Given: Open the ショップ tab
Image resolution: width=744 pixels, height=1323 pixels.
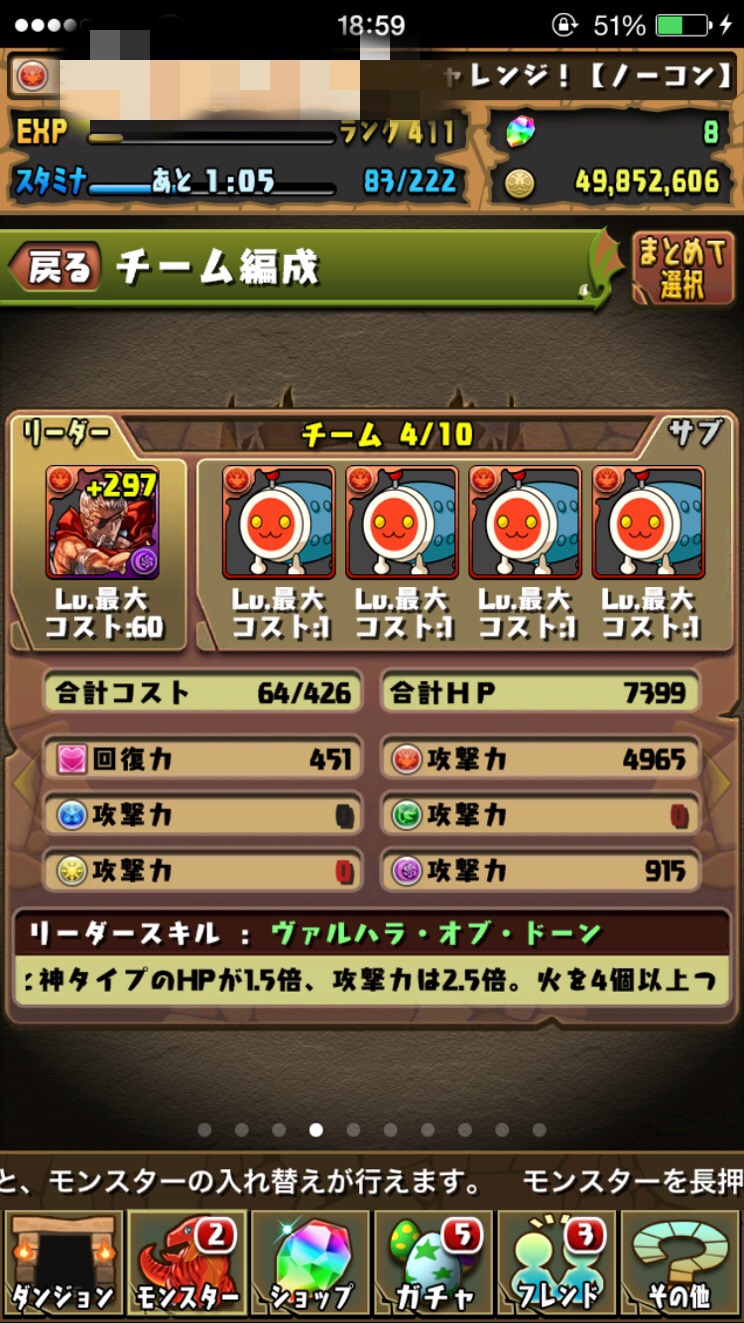Looking at the screenshot, I should (310, 1262).
